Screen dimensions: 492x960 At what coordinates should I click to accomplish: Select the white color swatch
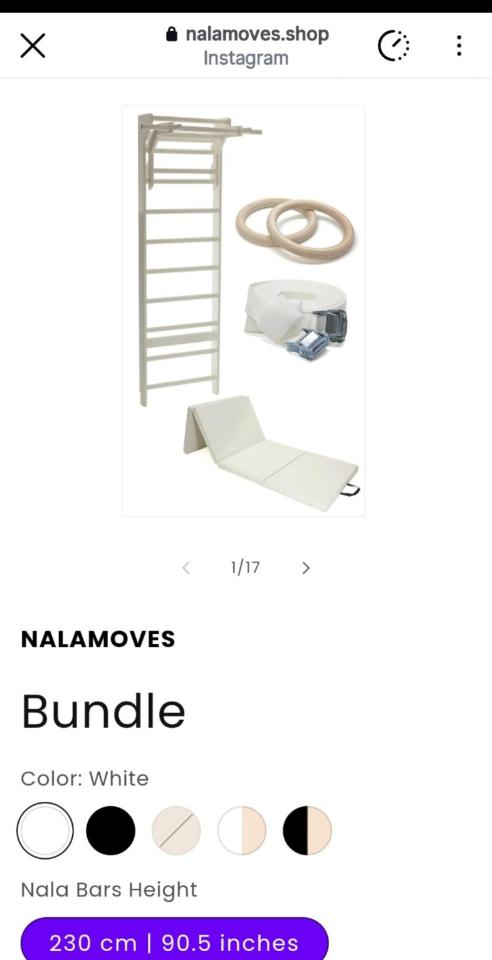[45, 831]
